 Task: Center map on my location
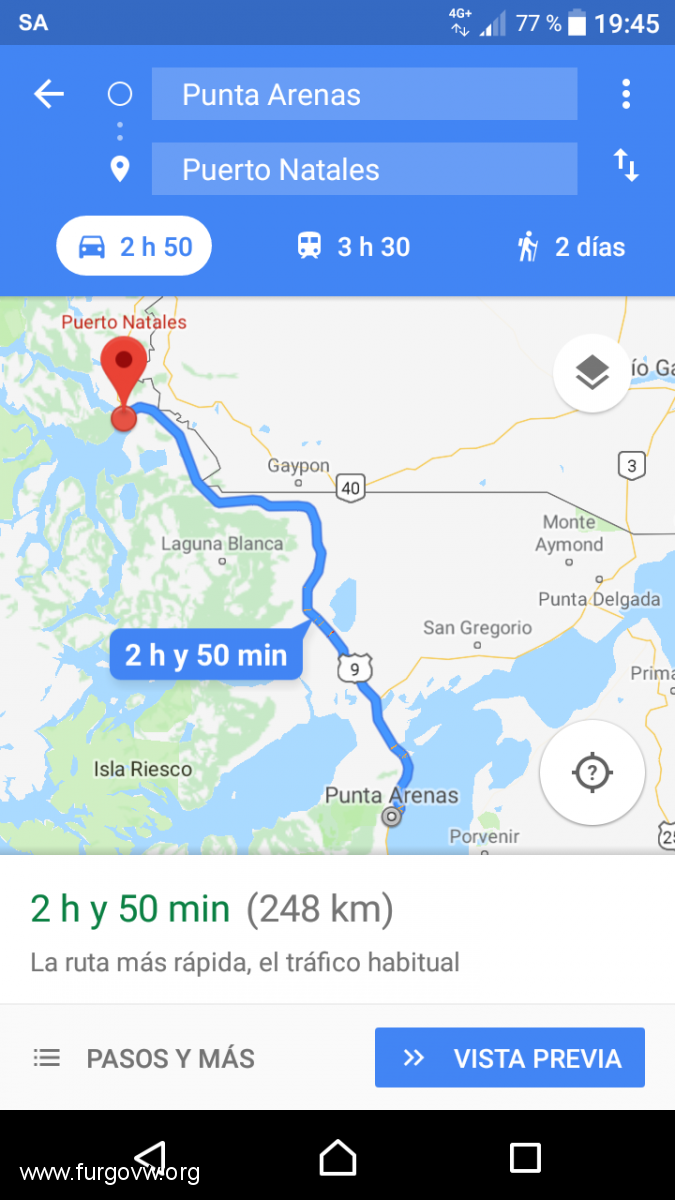[x=592, y=772]
